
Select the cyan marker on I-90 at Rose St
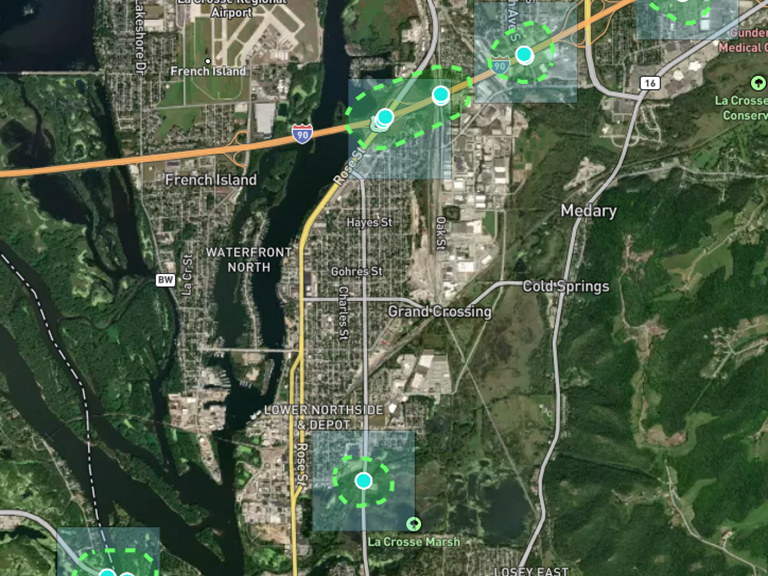pos(385,117)
